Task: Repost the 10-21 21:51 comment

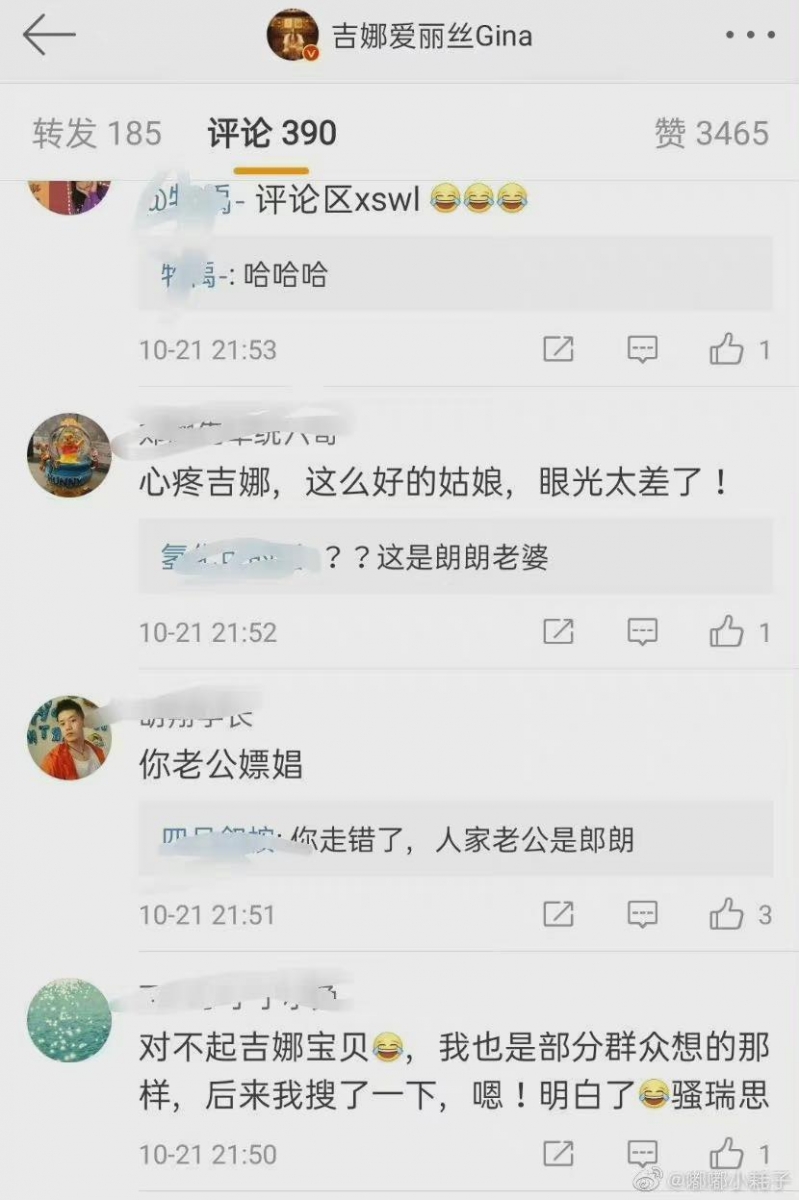Action: tap(558, 914)
